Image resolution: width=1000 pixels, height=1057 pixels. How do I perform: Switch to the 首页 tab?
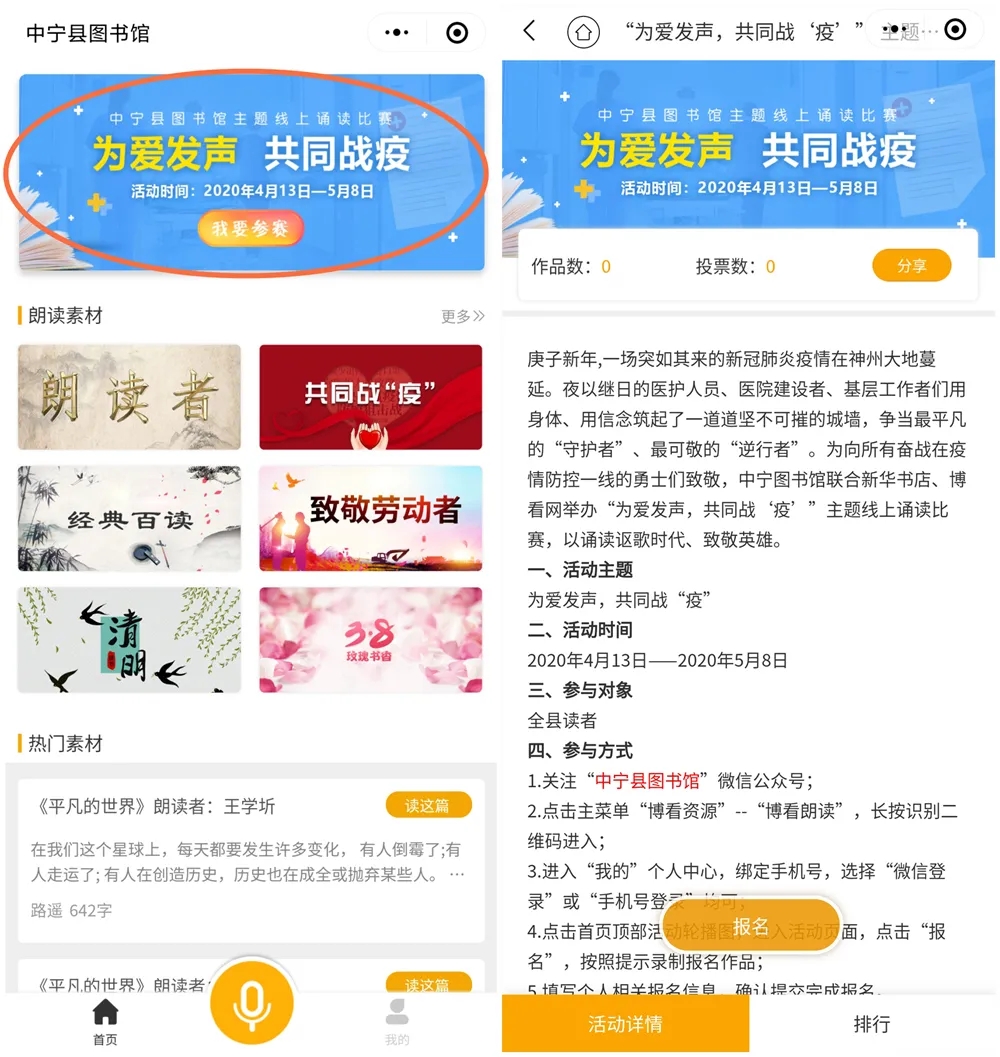coord(105,1022)
